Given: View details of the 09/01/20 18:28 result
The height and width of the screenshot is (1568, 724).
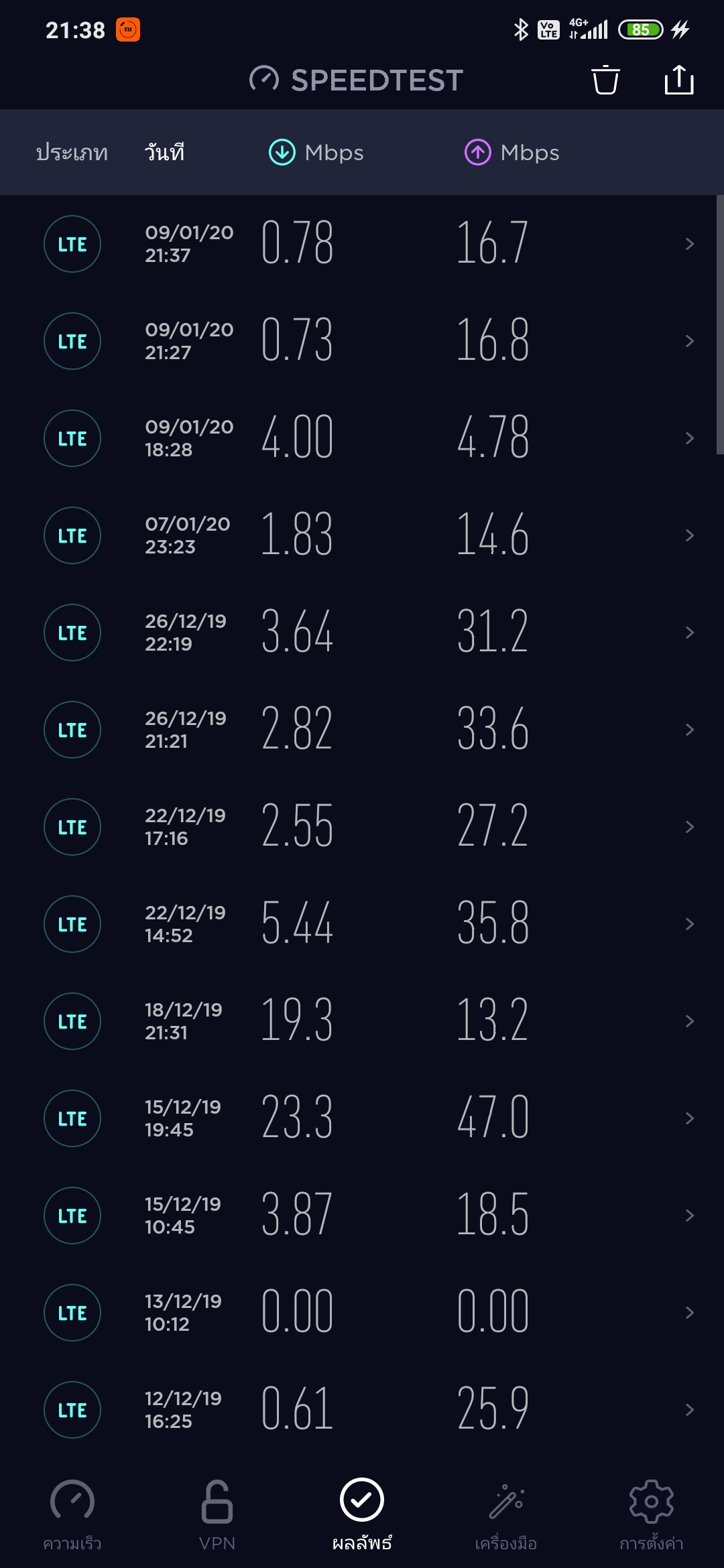Looking at the screenshot, I should [362, 438].
